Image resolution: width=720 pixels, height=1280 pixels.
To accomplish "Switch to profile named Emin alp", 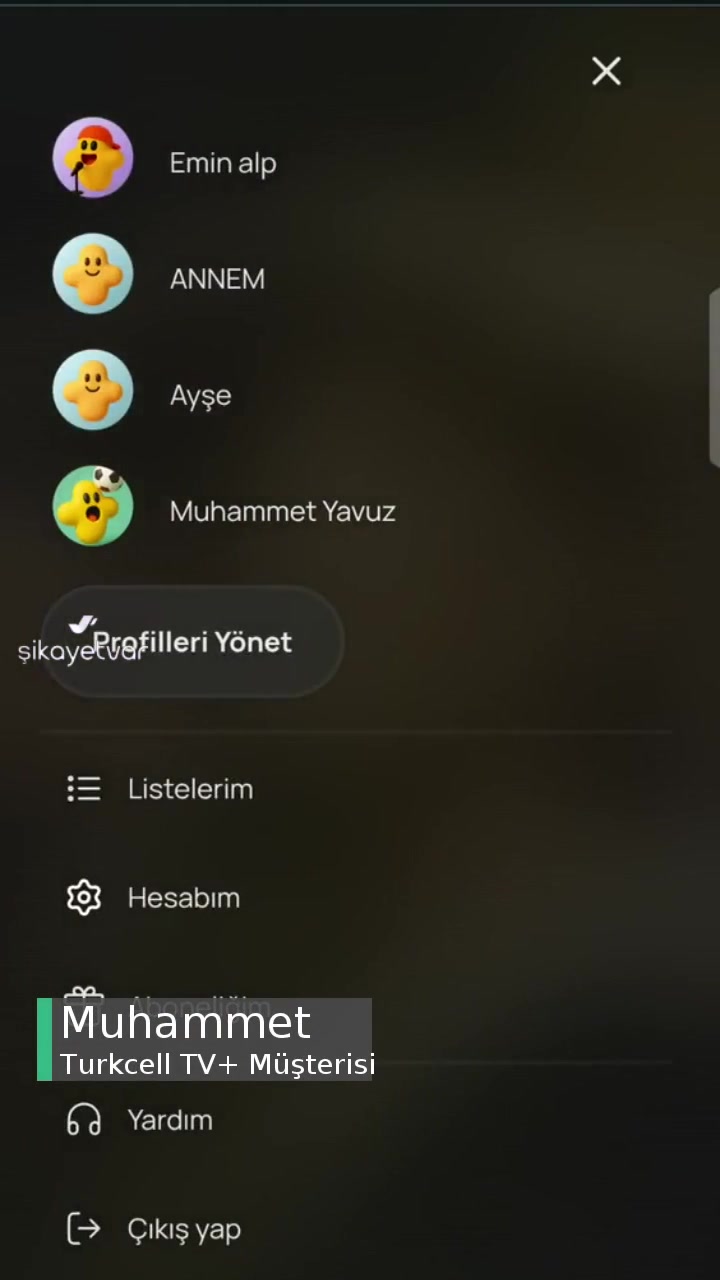I will 222,163.
